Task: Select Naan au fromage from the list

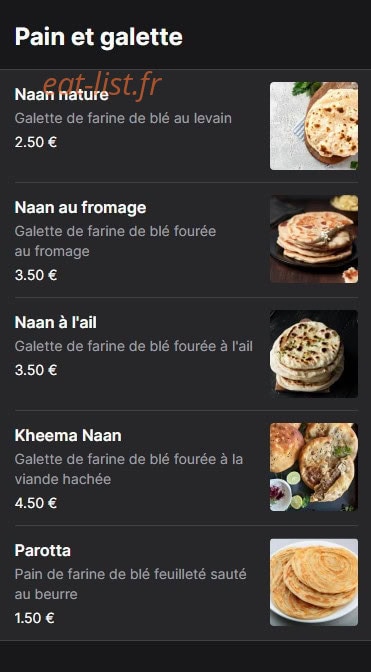Action: [x=186, y=240]
